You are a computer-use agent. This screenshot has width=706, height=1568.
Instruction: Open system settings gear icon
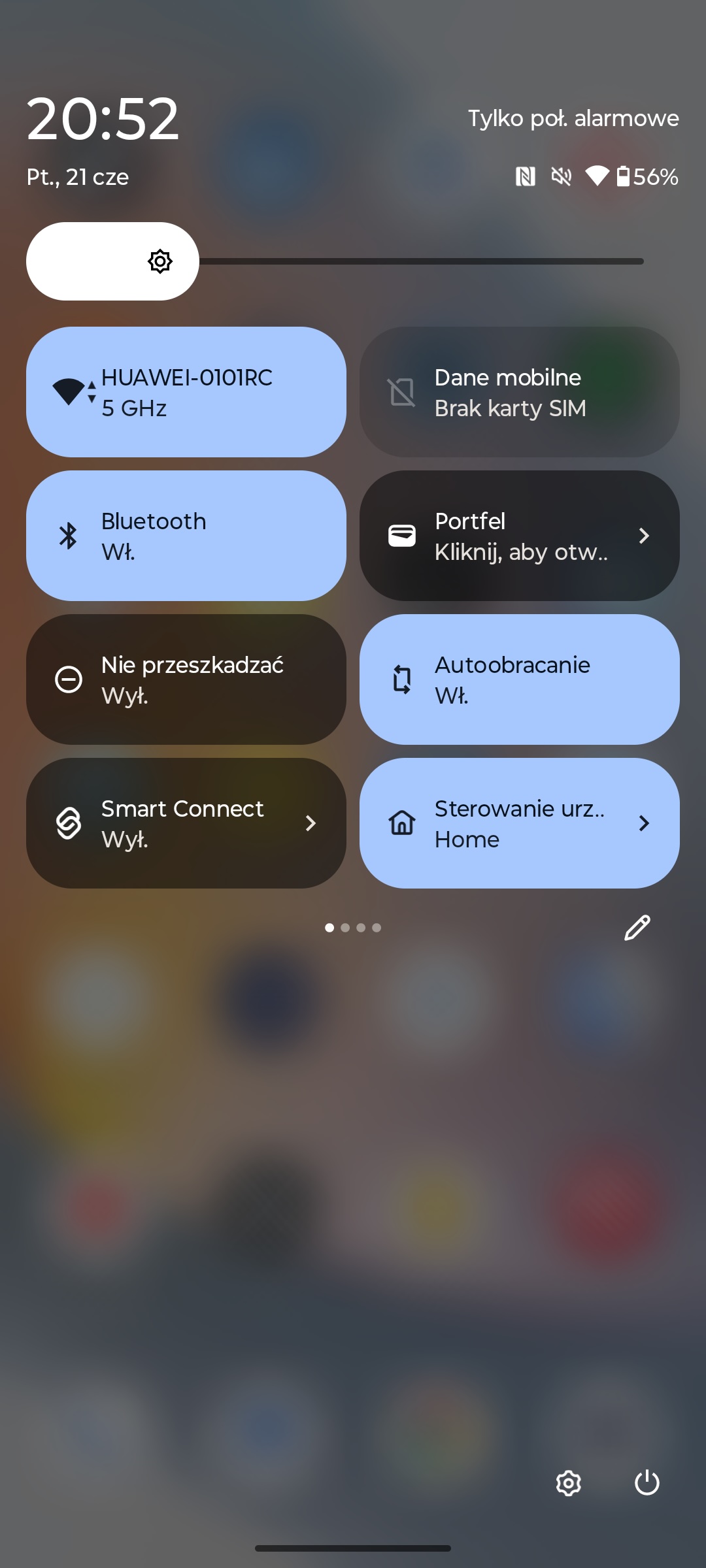pos(569,1483)
